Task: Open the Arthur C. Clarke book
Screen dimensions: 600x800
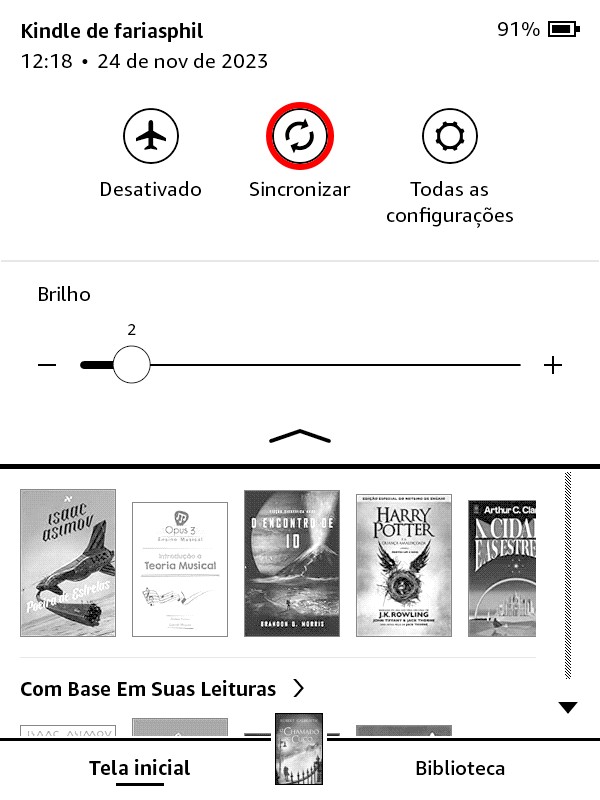Action: click(x=501, y=562)
